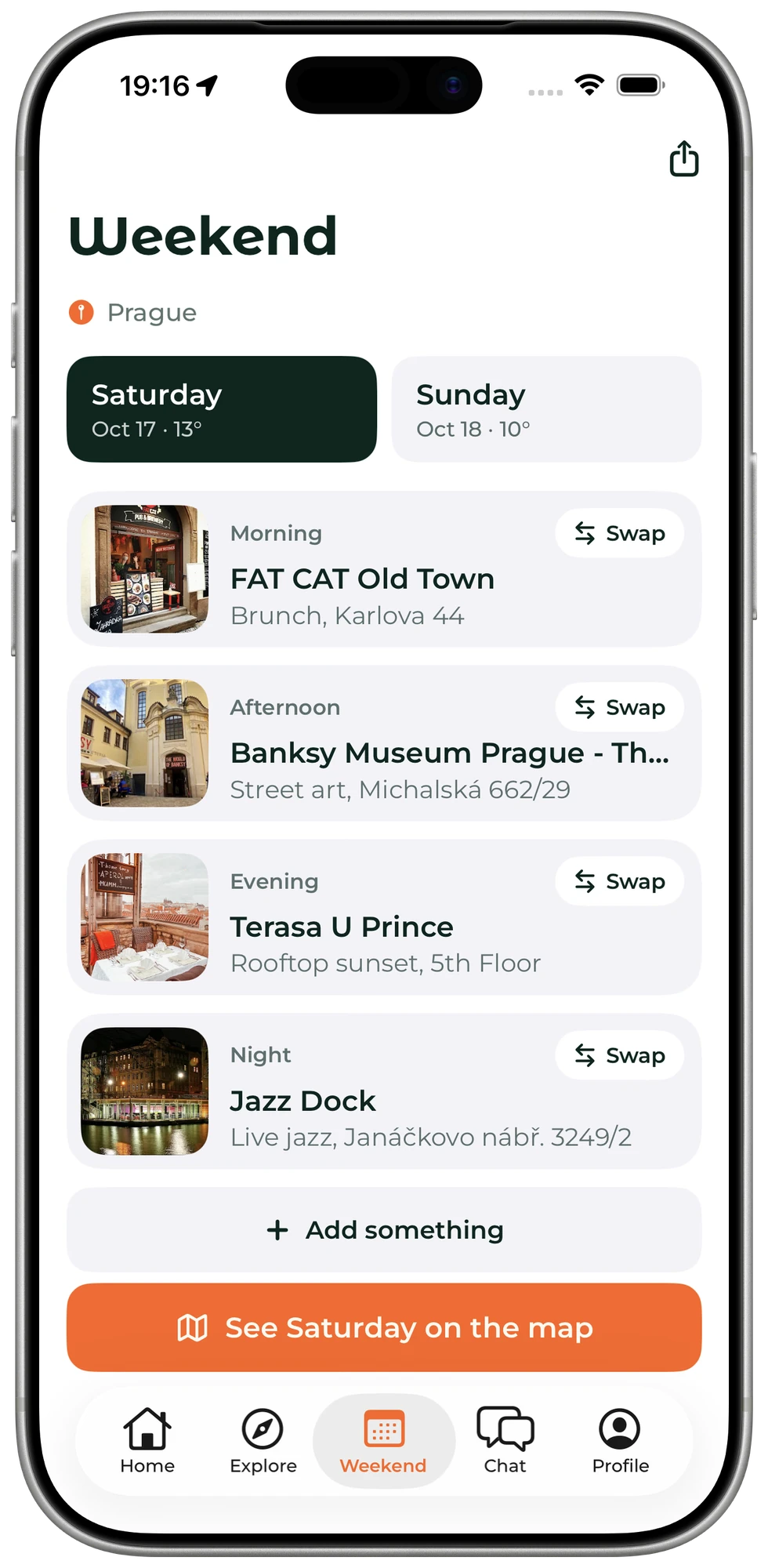Go to the Home tab

point(147,1441)
